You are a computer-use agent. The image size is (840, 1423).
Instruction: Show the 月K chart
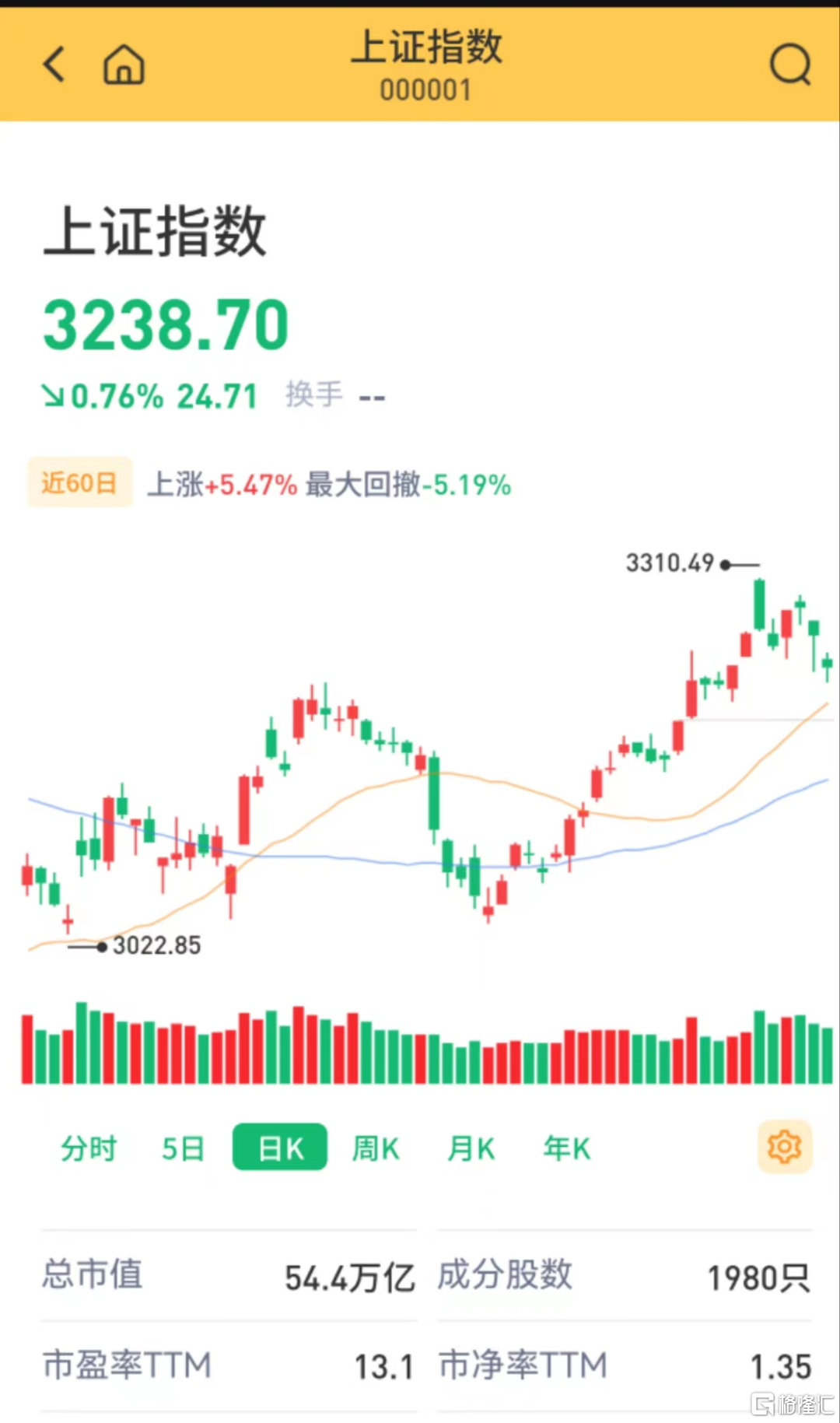[x=471, y=1148]
